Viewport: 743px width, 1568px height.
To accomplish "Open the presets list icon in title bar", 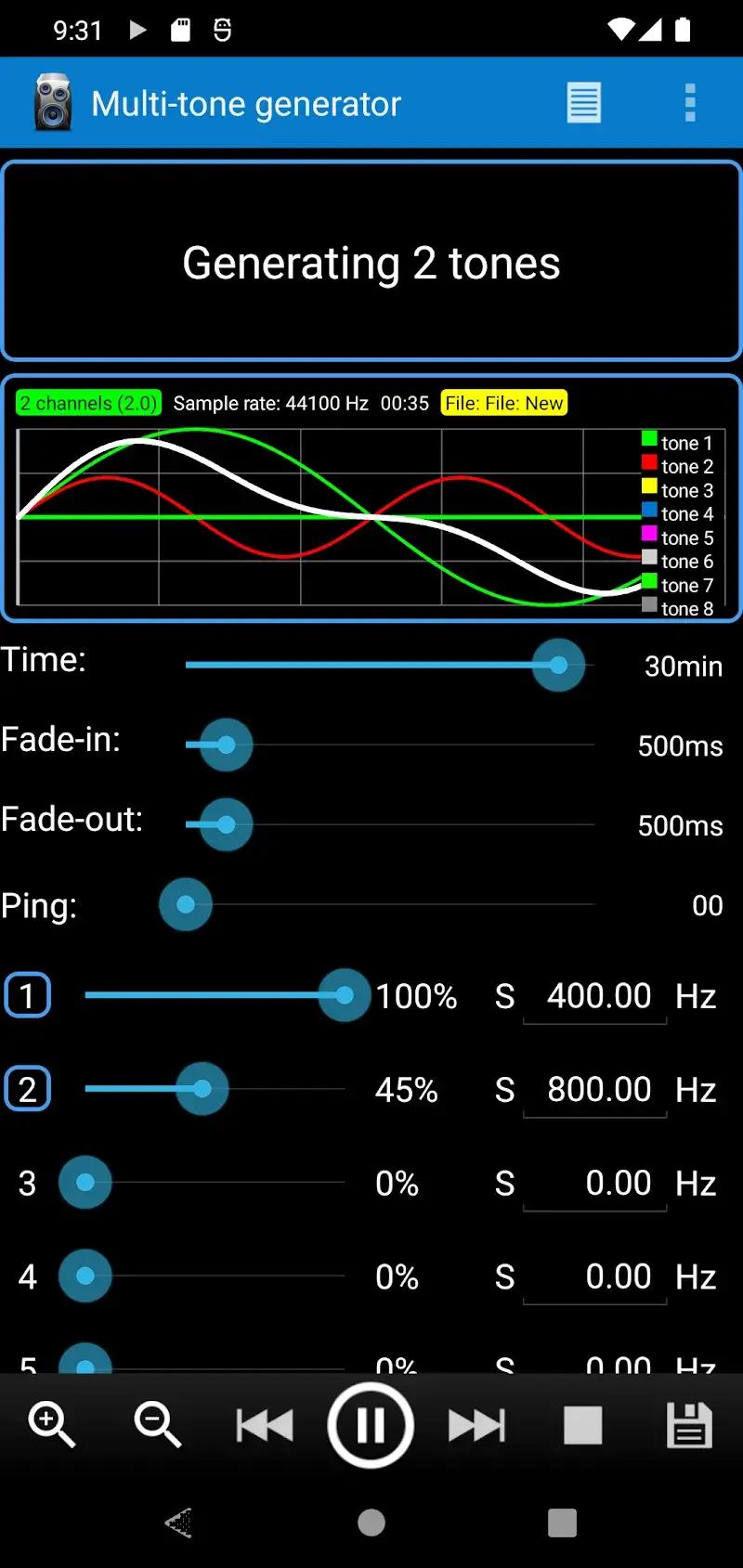I will [583, 102].
